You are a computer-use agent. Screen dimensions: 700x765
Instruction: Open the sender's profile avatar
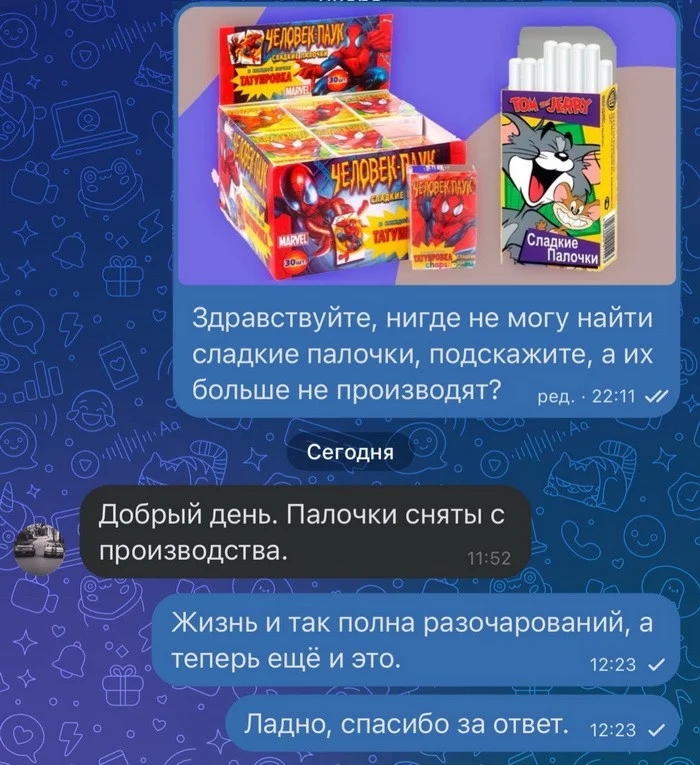click(38, 547)
